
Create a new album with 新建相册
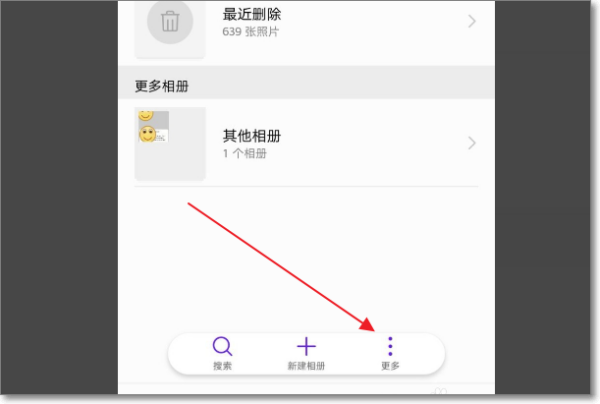tap(306, 353)
